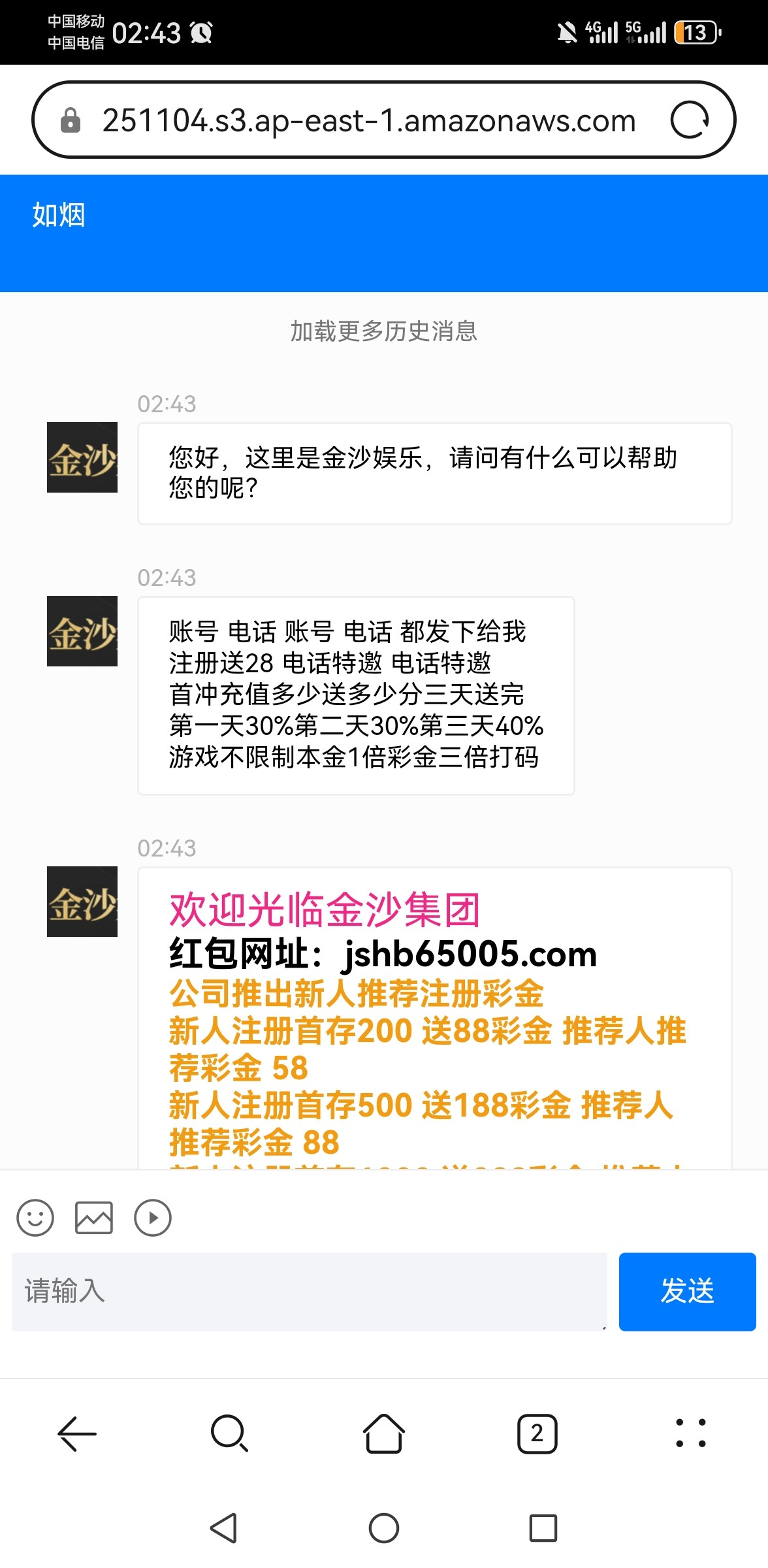Open the emoji picker
Image resolution: width=768 pixels, height=1568 pixels.
[x=35, y=1218]
